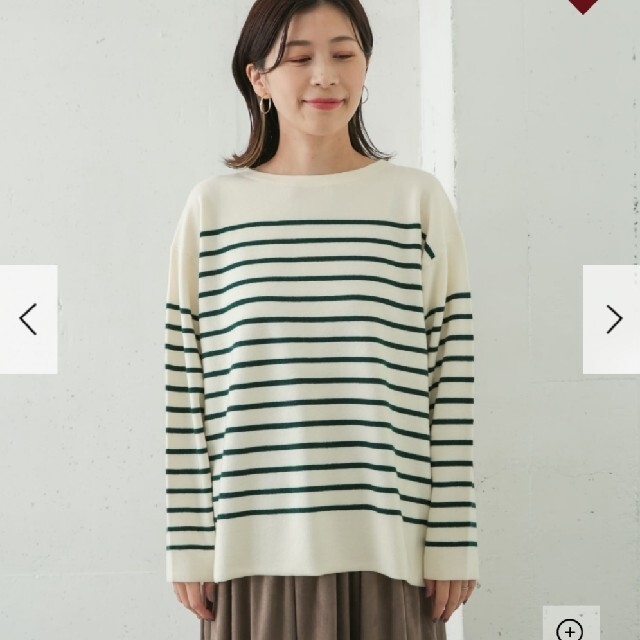Screen dimensions: 640x640
Task: Show the next product image
Action: point(612,319)
